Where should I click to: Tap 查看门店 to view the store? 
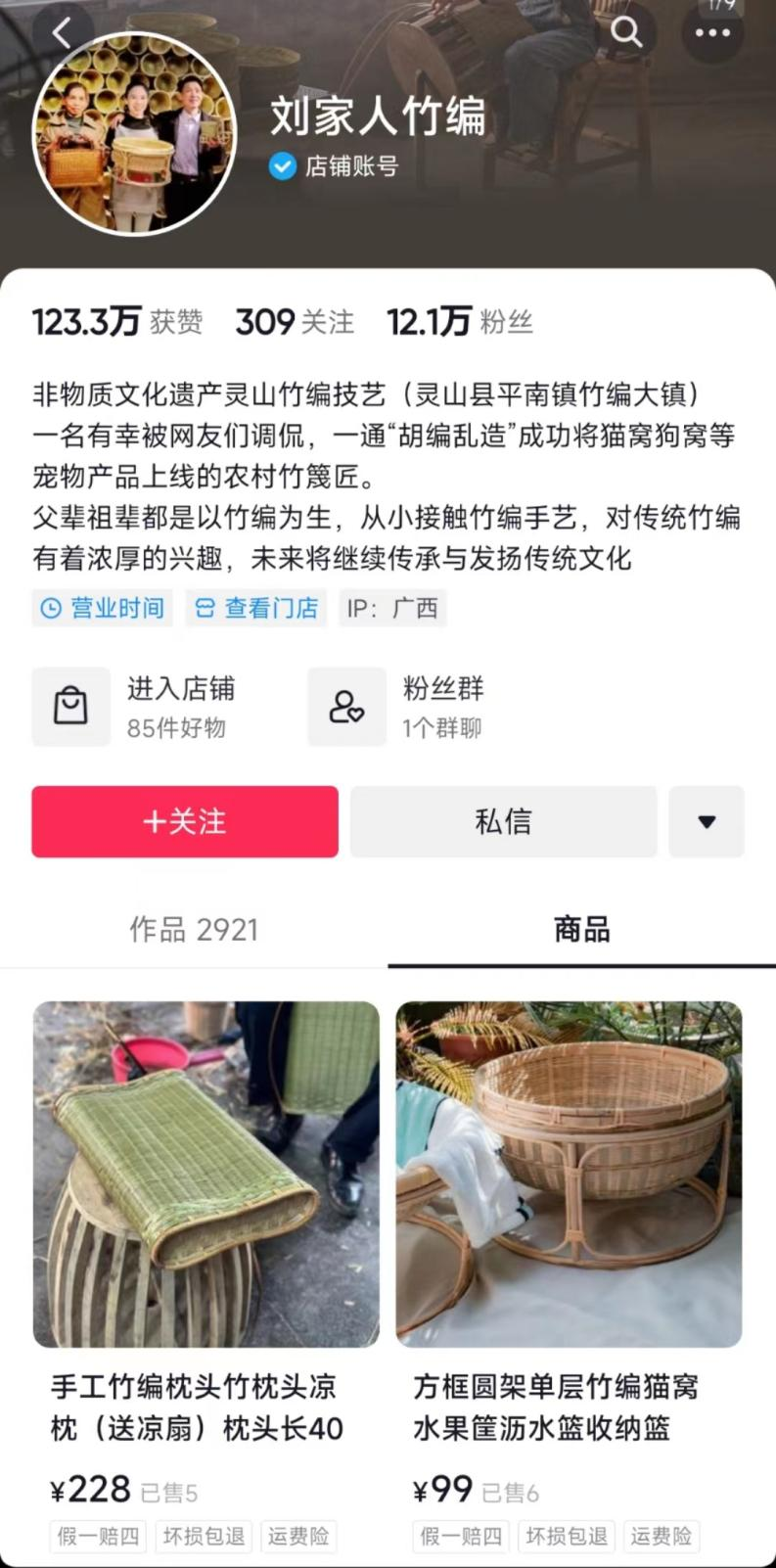(x=256, y=608)
